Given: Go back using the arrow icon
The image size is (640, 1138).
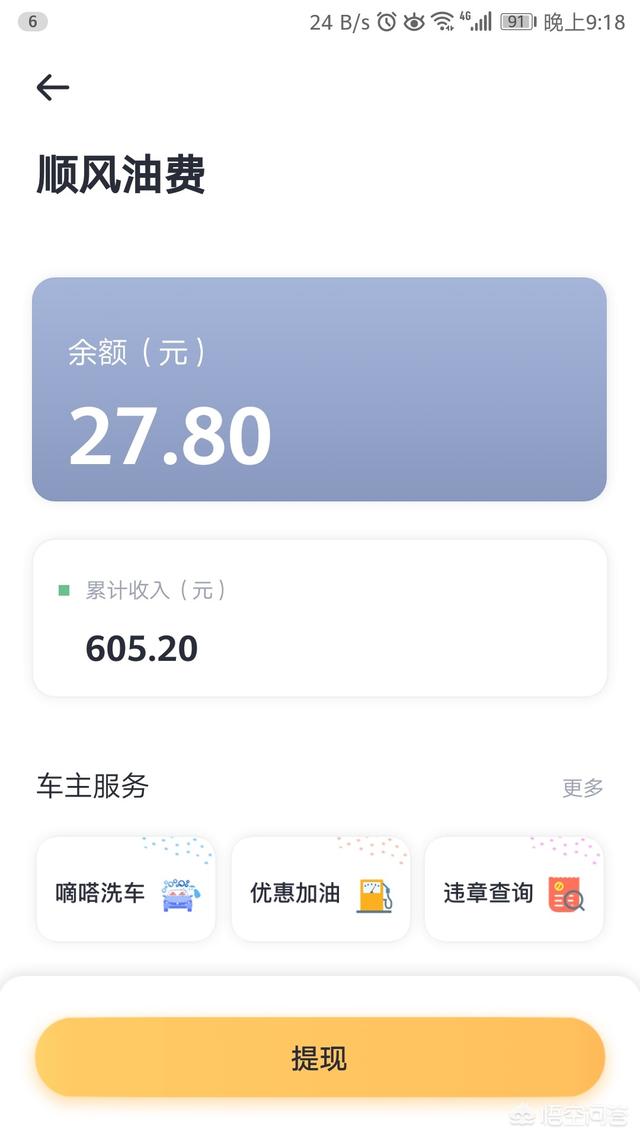Looking at the screenshot, I should click(x=53, y=88).
